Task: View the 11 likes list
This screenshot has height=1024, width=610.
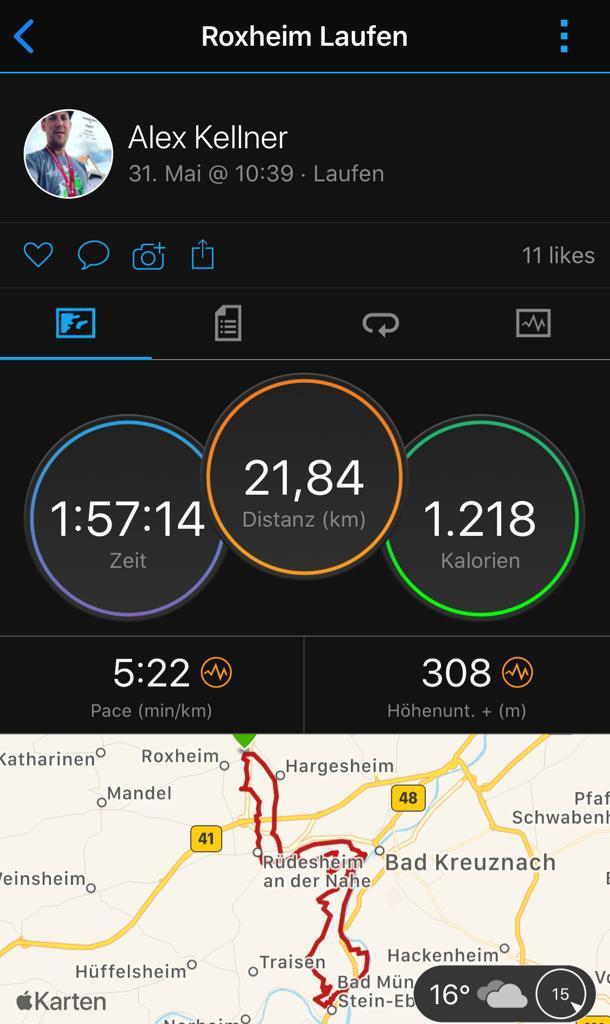Action: (x=557, y=256)
